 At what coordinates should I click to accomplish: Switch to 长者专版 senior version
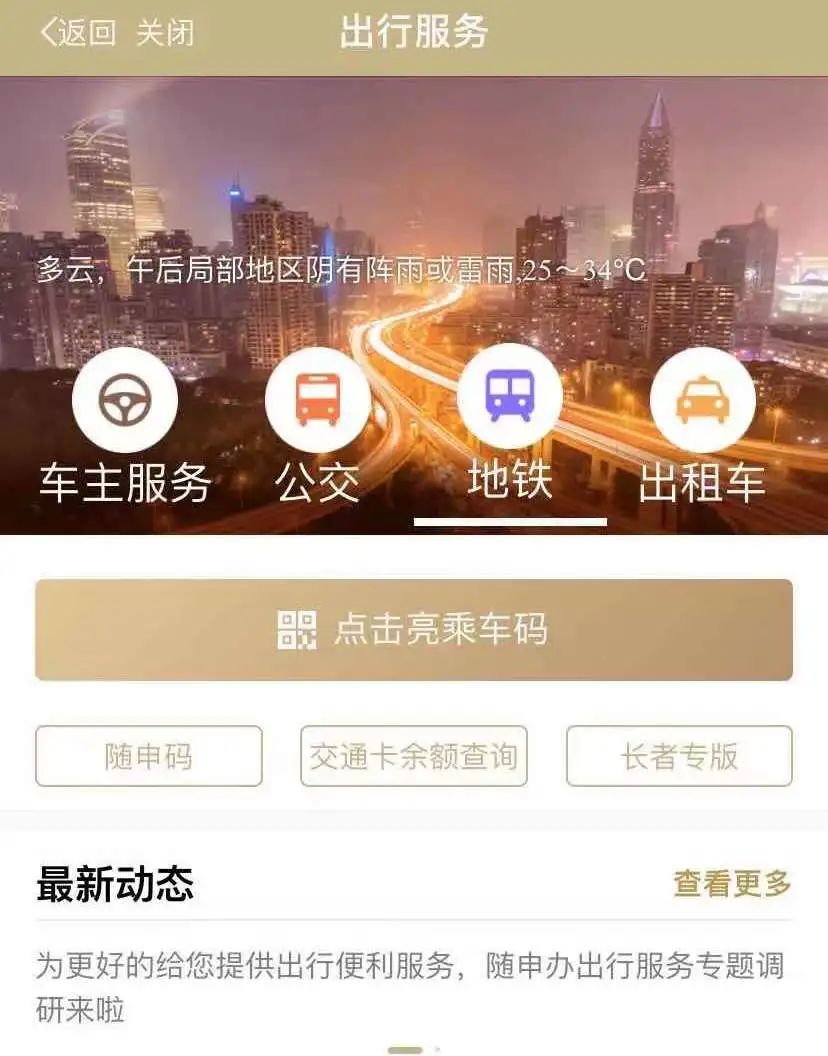coord(679,756)
